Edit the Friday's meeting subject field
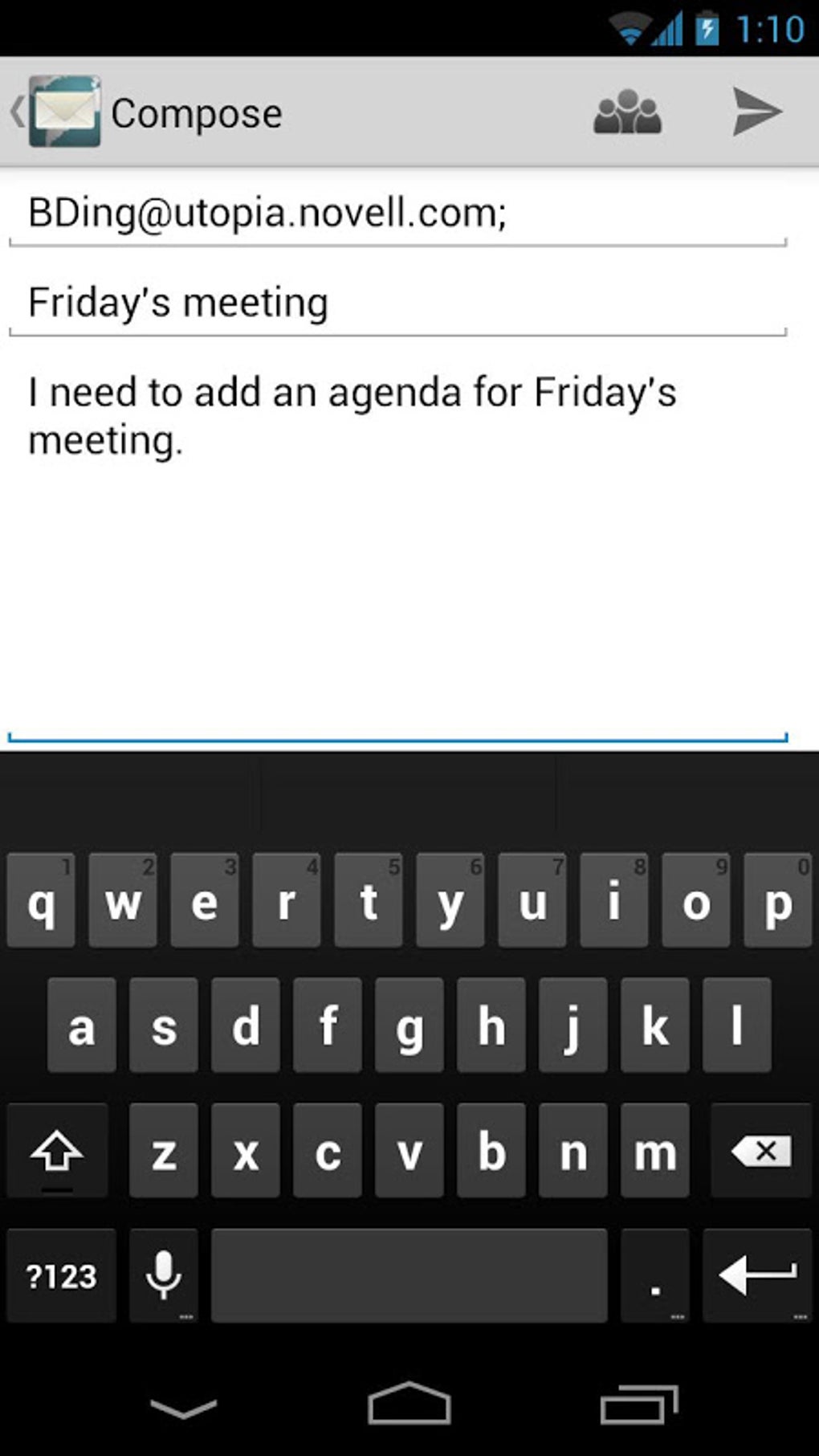 click(397, 304)
